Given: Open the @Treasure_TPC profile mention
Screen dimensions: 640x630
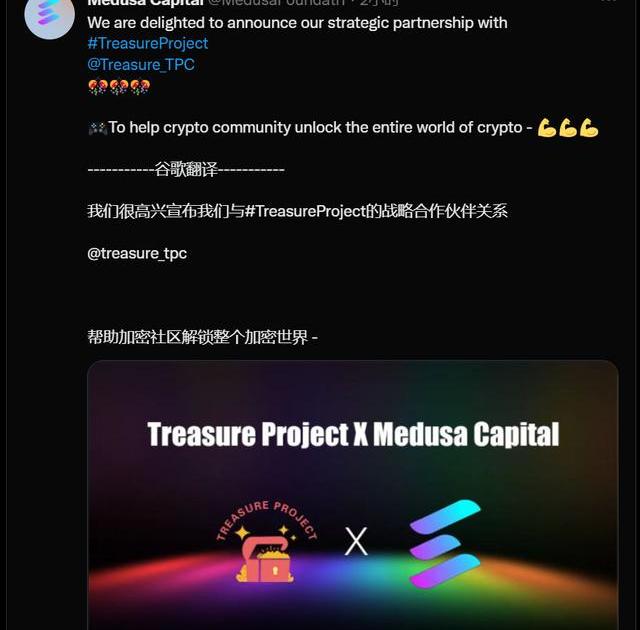Looking at the screenshot, I should click(x=141, y=64).
